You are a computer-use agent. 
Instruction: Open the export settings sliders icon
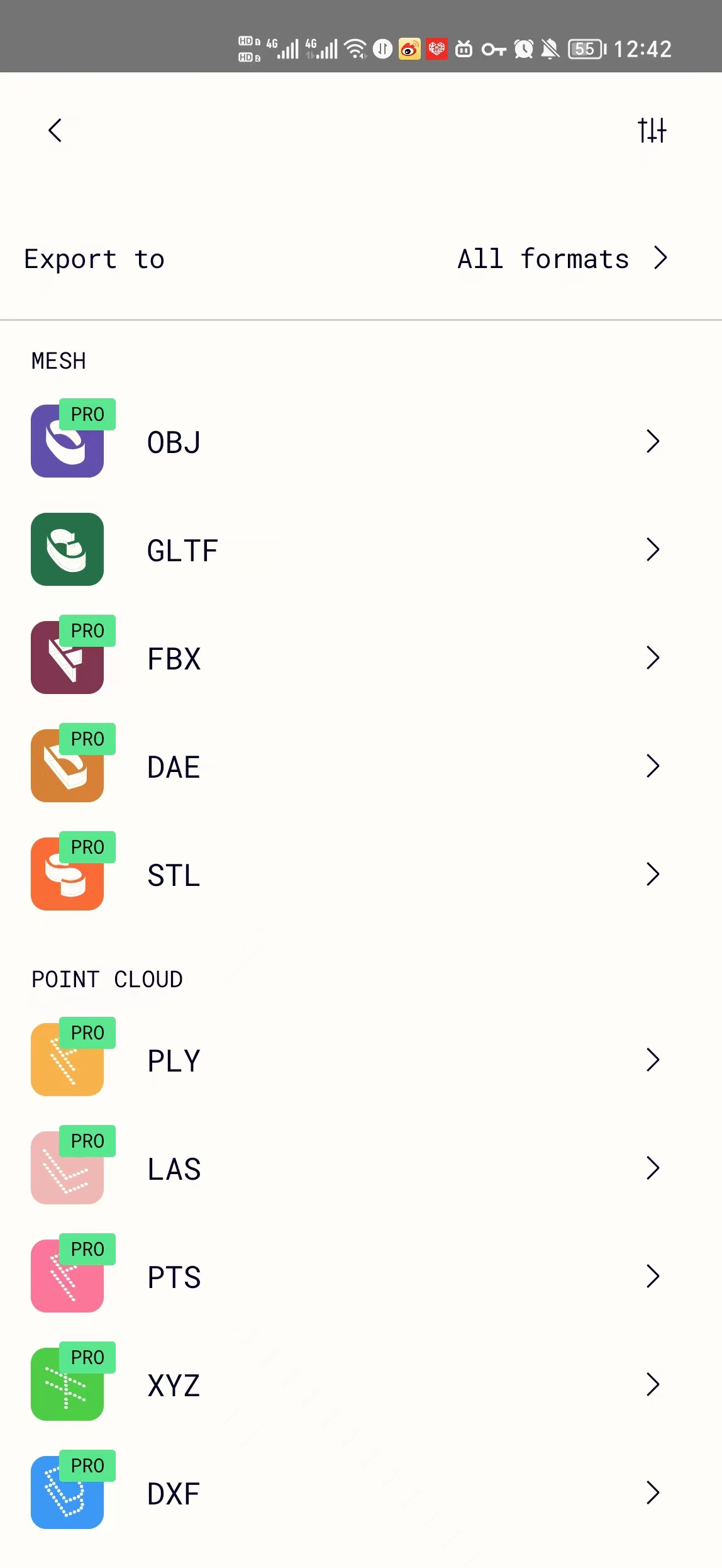coord(652,131)
